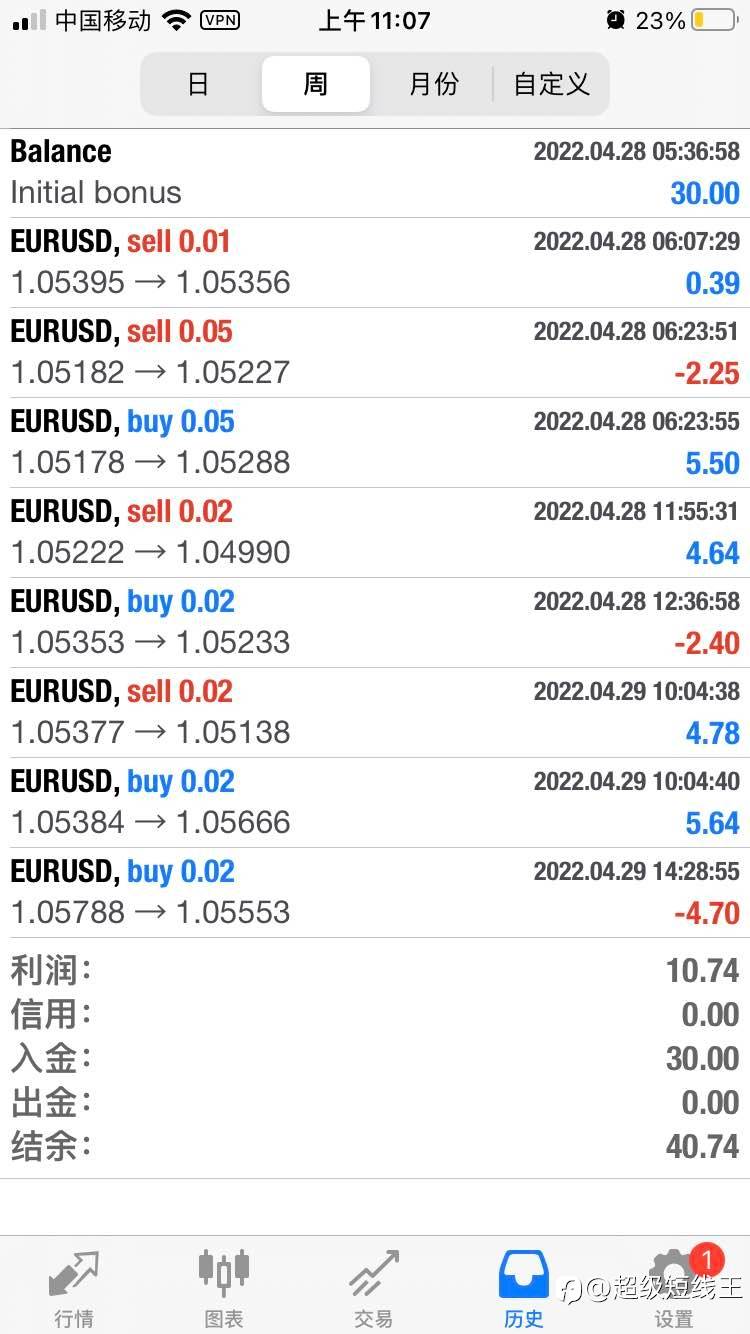Select the 历史 history tab
This screenshot has height=1334, width=750.
pos(524,1288)
